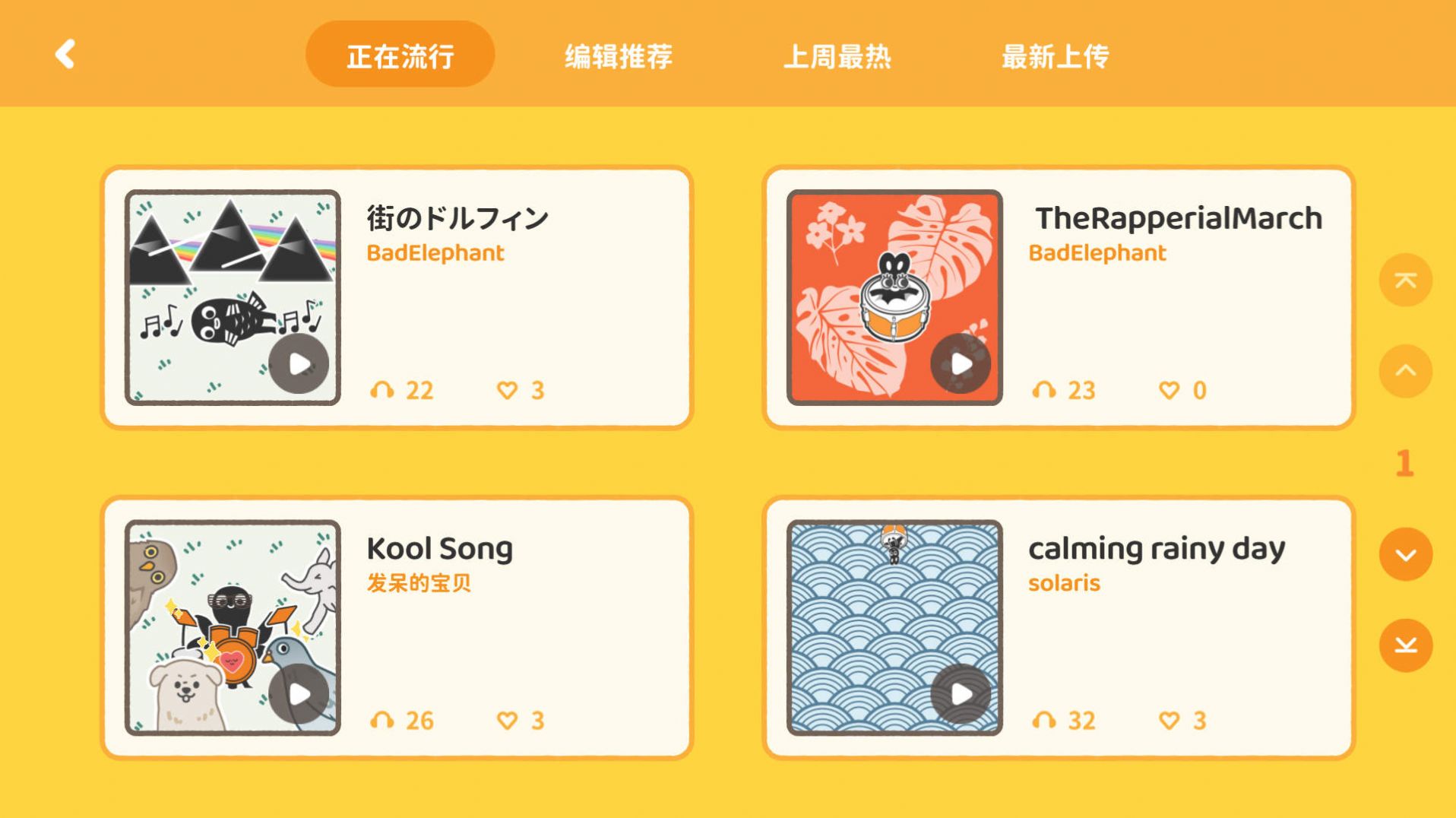Play calming rainy day
The width and height of the screenshot is (1456, 818).
[x=961, y=694]
